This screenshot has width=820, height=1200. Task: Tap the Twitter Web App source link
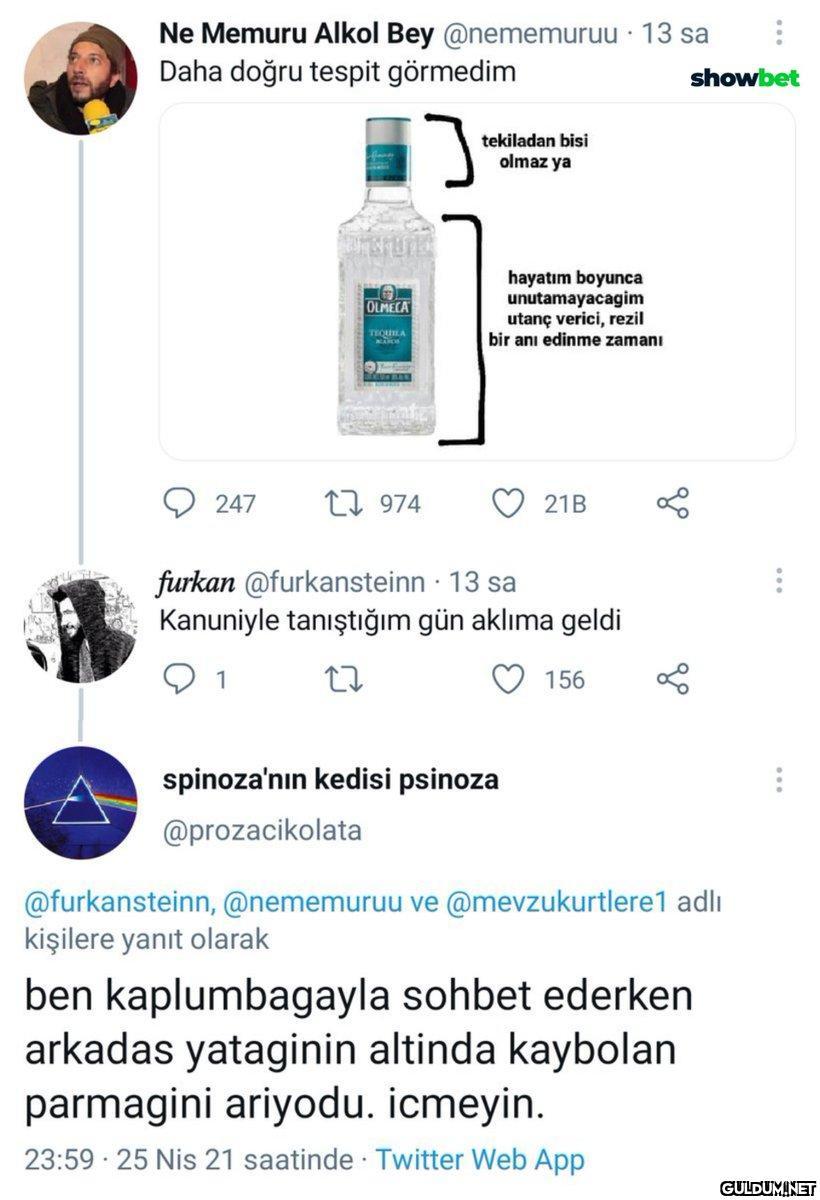click(479, 1160)
